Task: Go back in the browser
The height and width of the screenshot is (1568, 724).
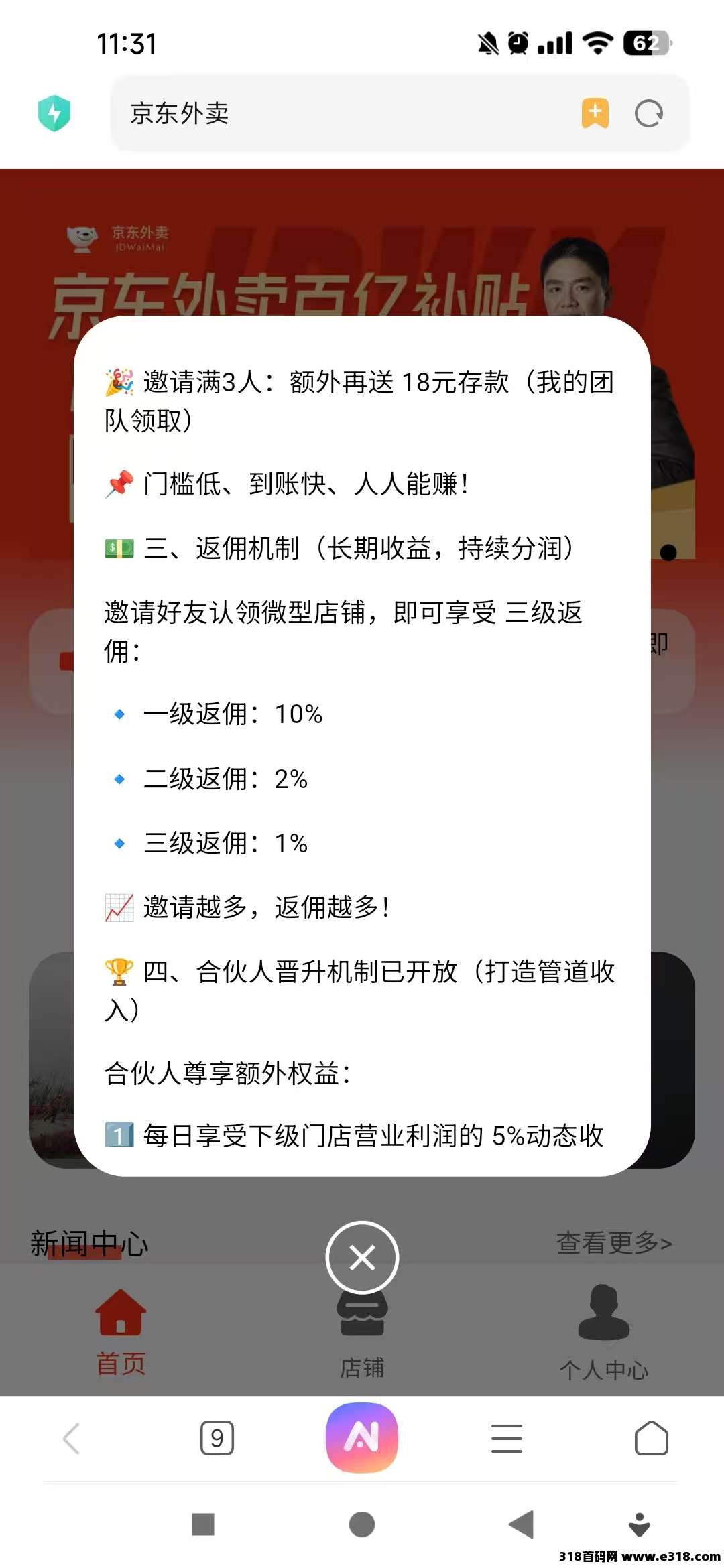Action: pos(72,1438)
